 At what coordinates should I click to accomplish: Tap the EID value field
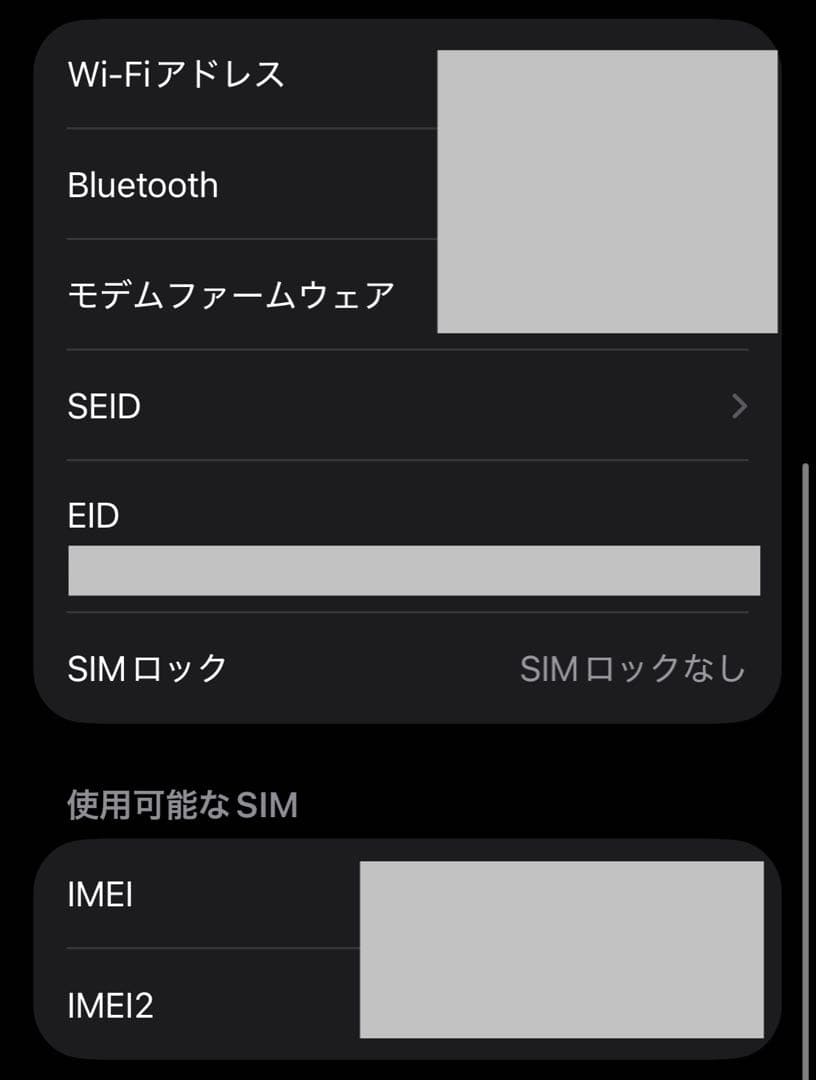coord(412,570)
